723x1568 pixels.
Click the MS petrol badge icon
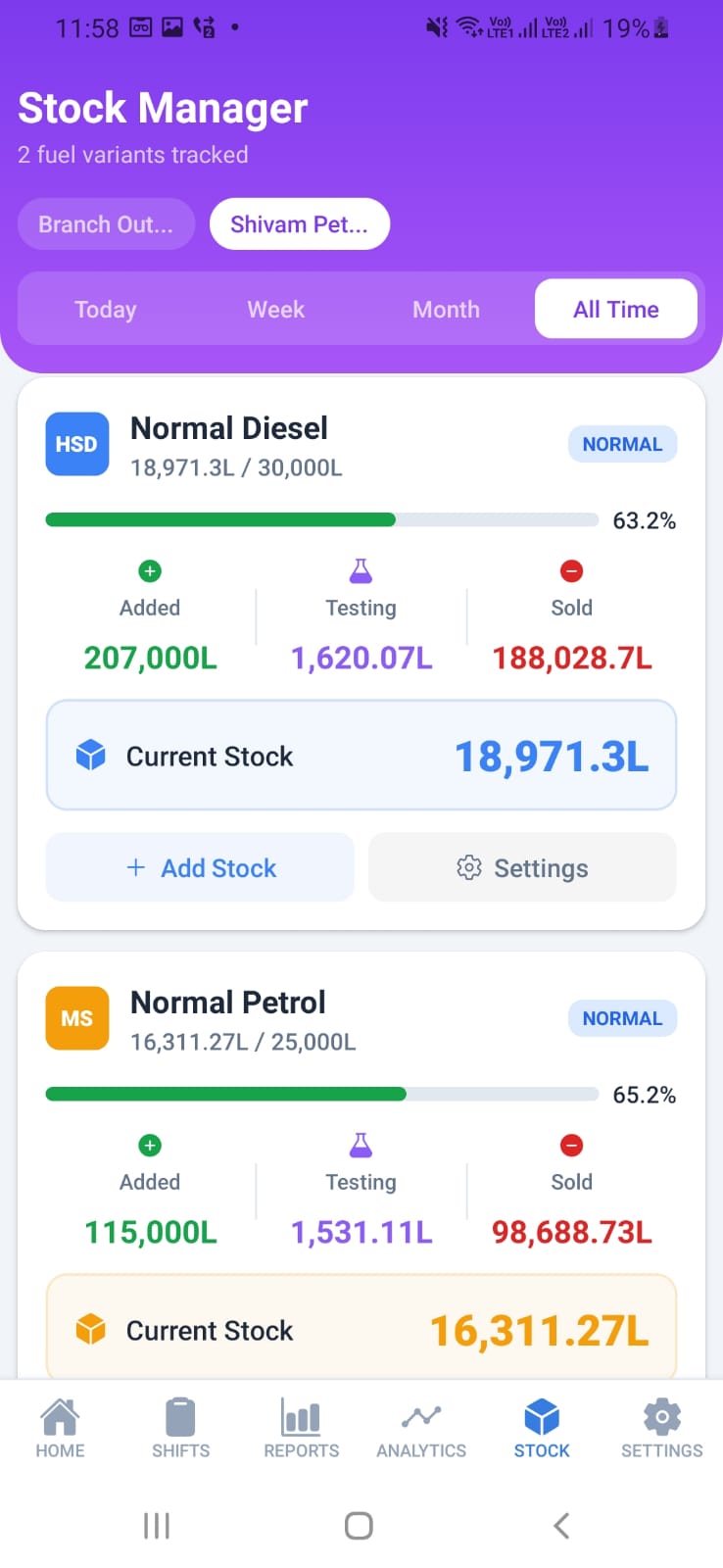(76, 1018)
